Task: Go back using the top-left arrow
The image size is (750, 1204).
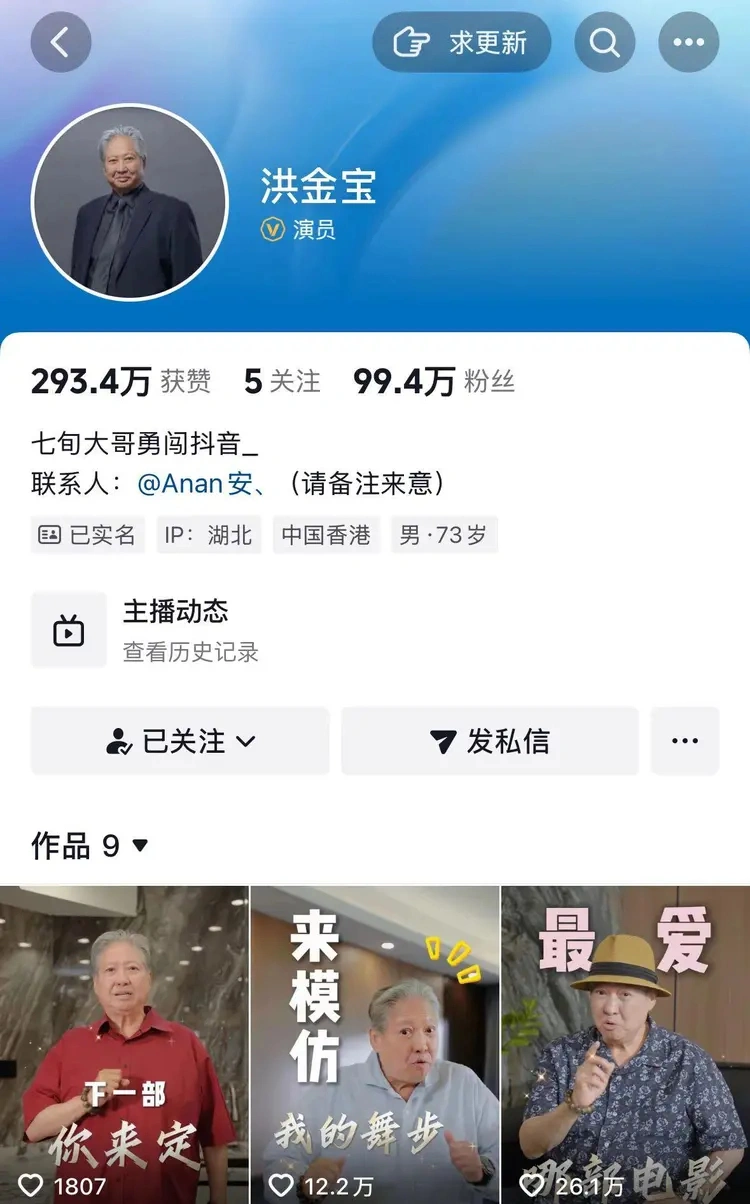Action: tap(61, 42)
